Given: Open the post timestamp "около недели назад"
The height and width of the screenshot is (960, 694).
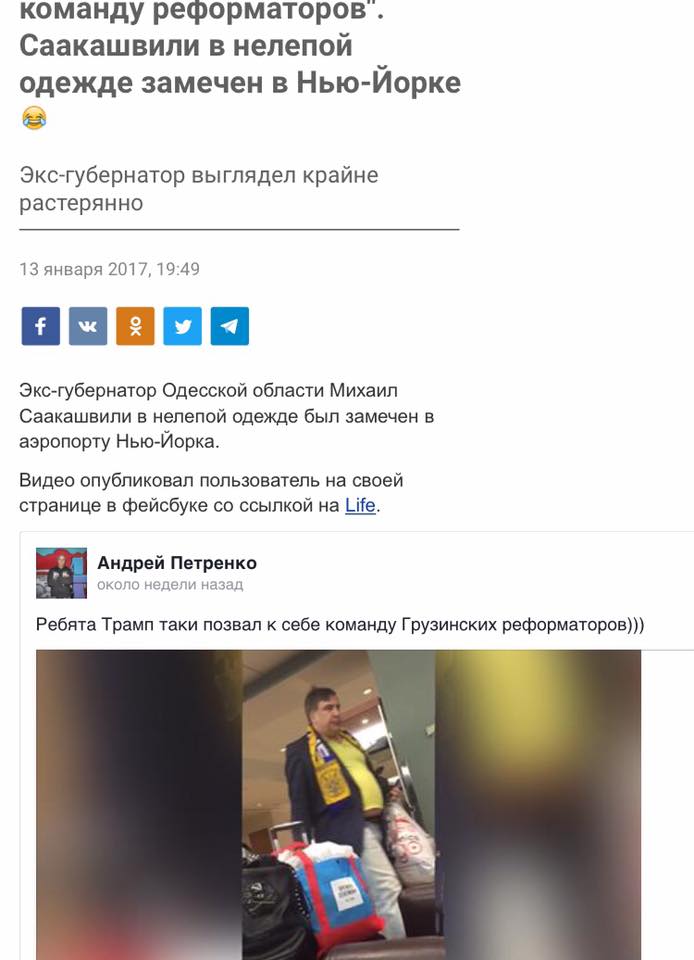Looking at the screenshot, I should click(169, 585).
